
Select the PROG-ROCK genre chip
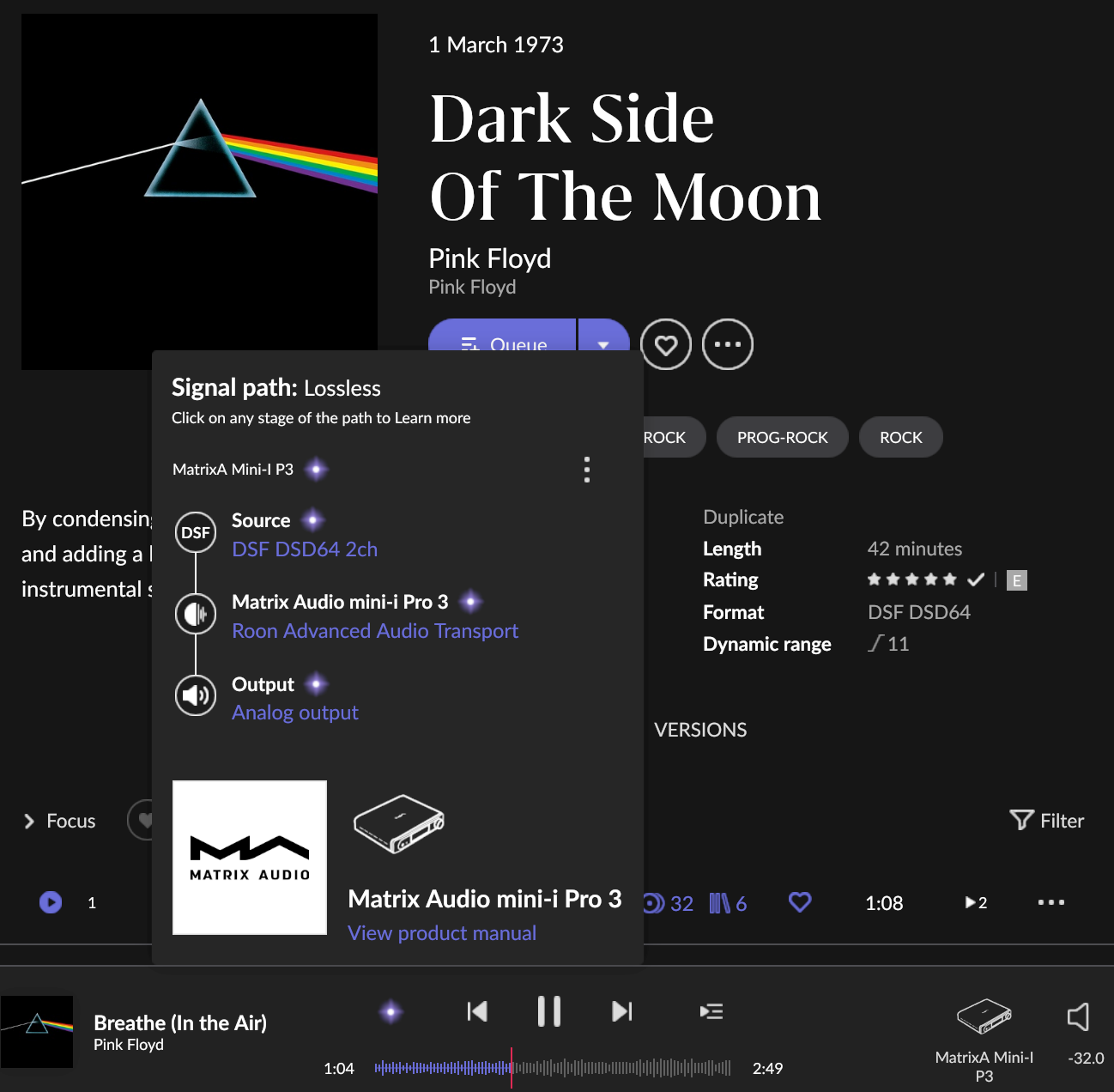pos(782,437)
